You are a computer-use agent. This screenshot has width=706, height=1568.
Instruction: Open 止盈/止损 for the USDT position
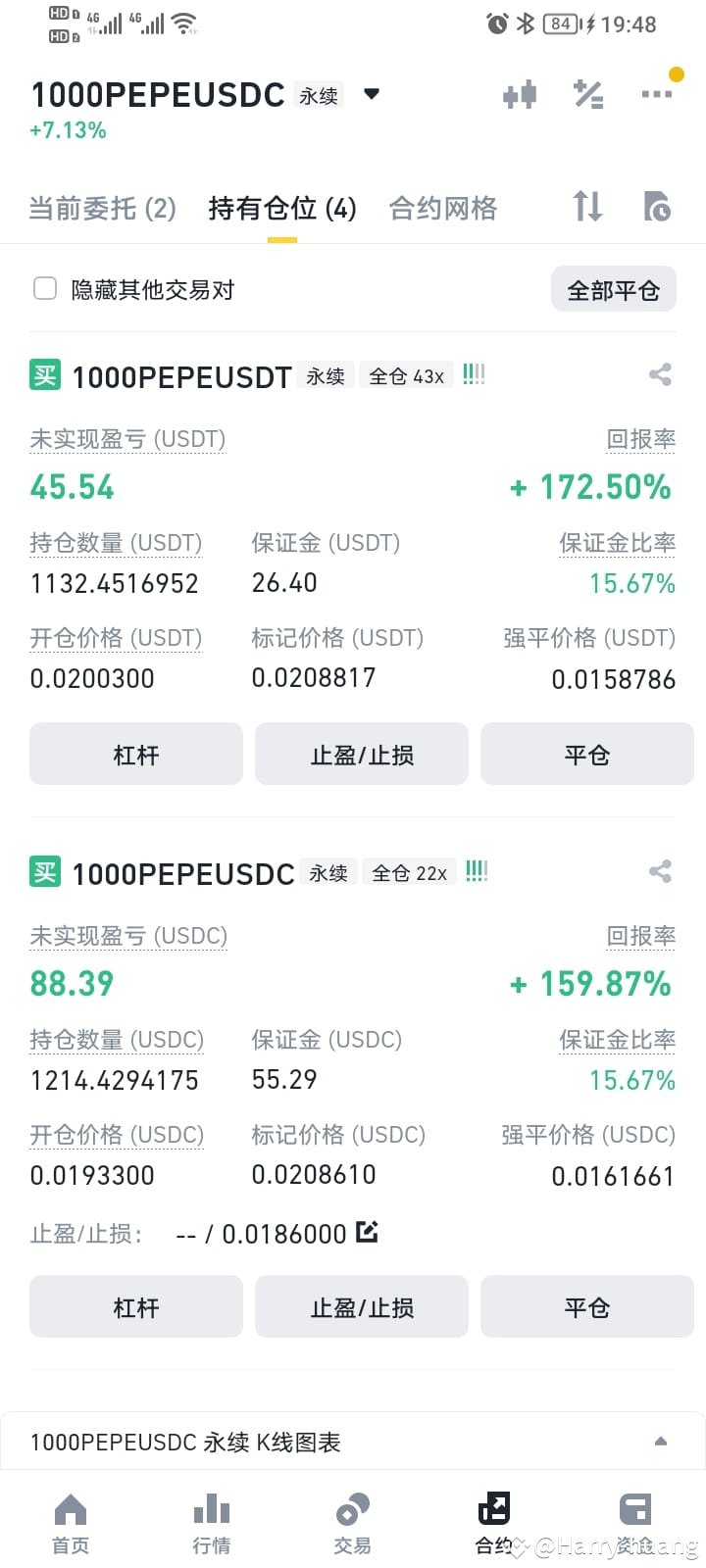(361, 754)
